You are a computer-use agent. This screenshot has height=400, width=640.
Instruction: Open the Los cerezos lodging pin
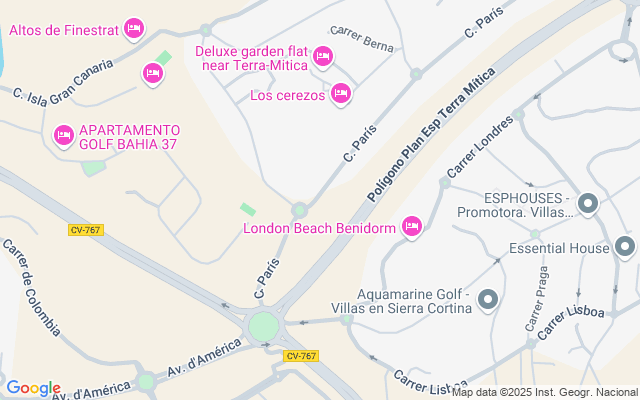coord(341,94)
